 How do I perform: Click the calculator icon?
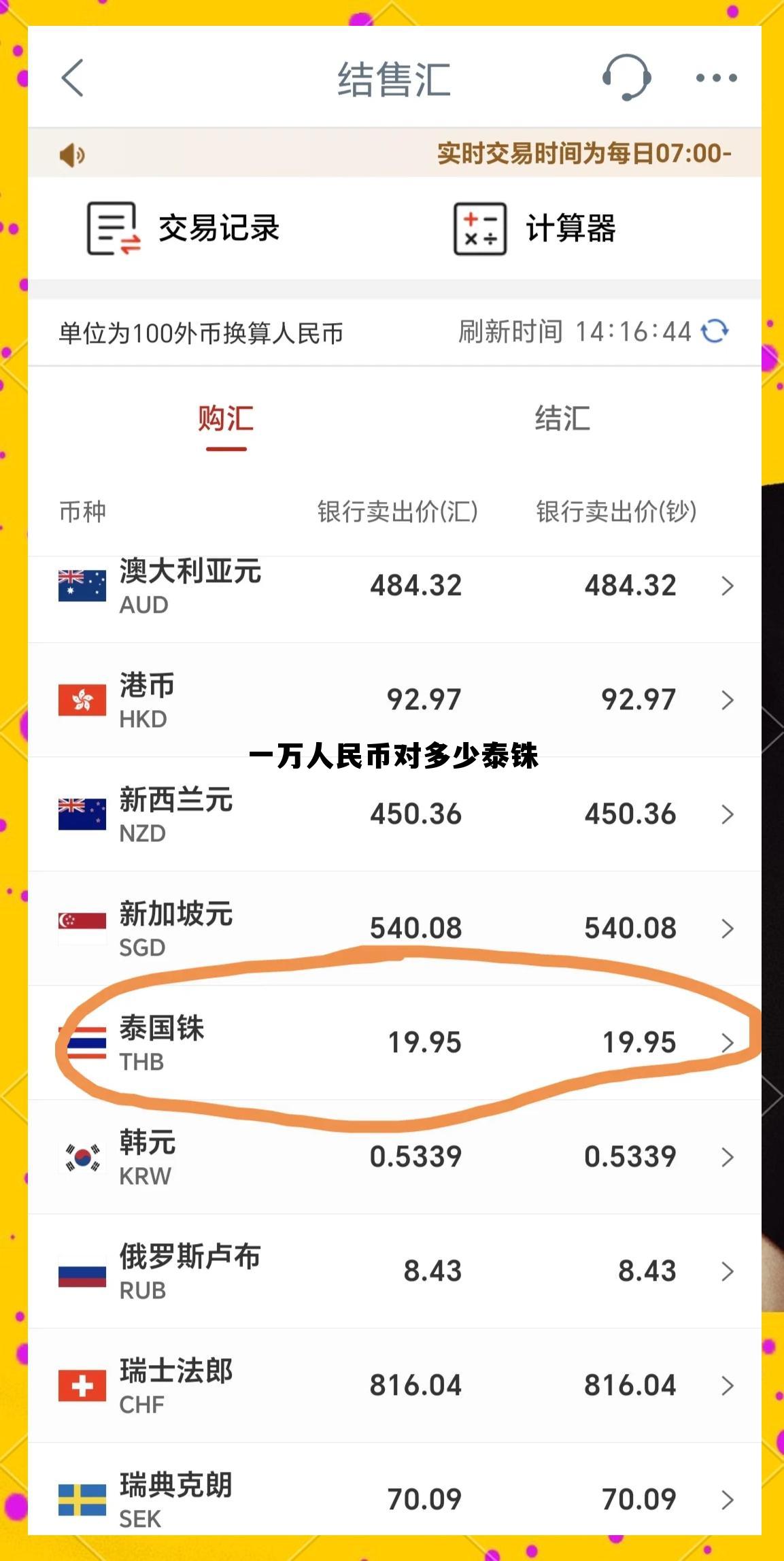click(479, 229)
